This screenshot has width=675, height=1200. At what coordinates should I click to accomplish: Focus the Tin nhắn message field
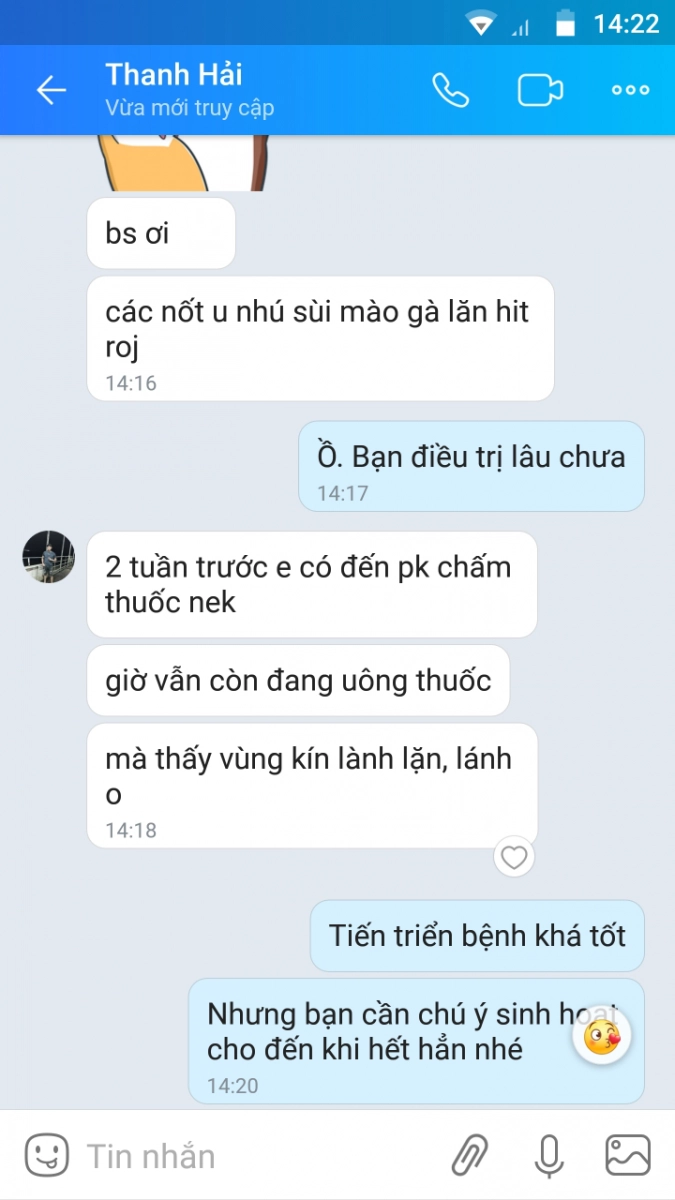click(250, 1156)
